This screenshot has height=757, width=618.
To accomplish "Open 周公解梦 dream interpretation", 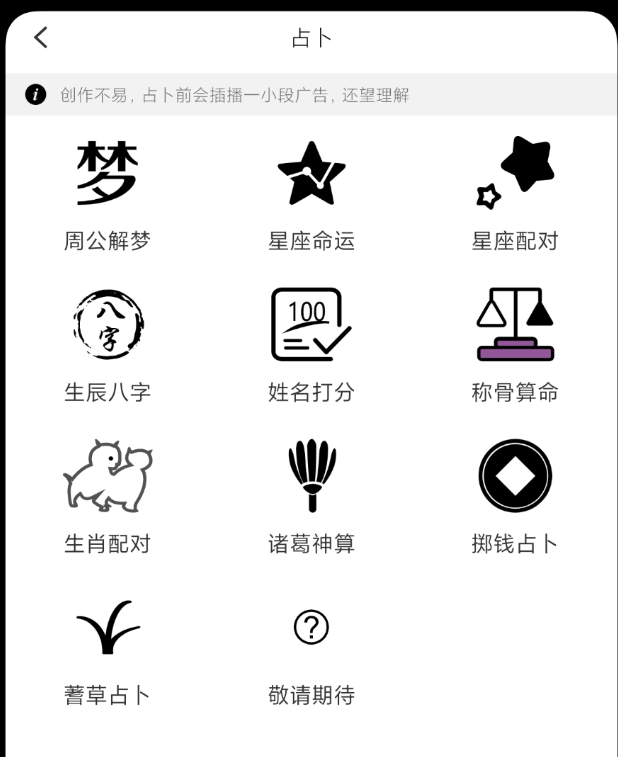I will click(107, 196).
